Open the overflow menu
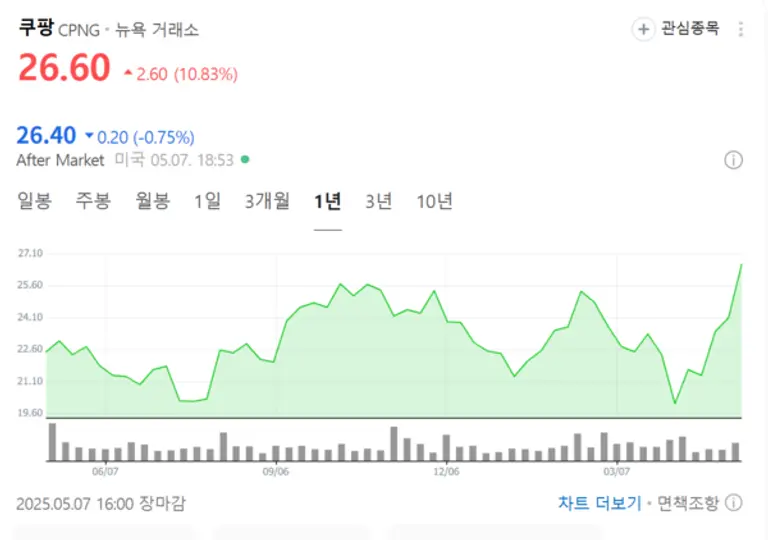768x540 pixels. (x=741, y=29)
